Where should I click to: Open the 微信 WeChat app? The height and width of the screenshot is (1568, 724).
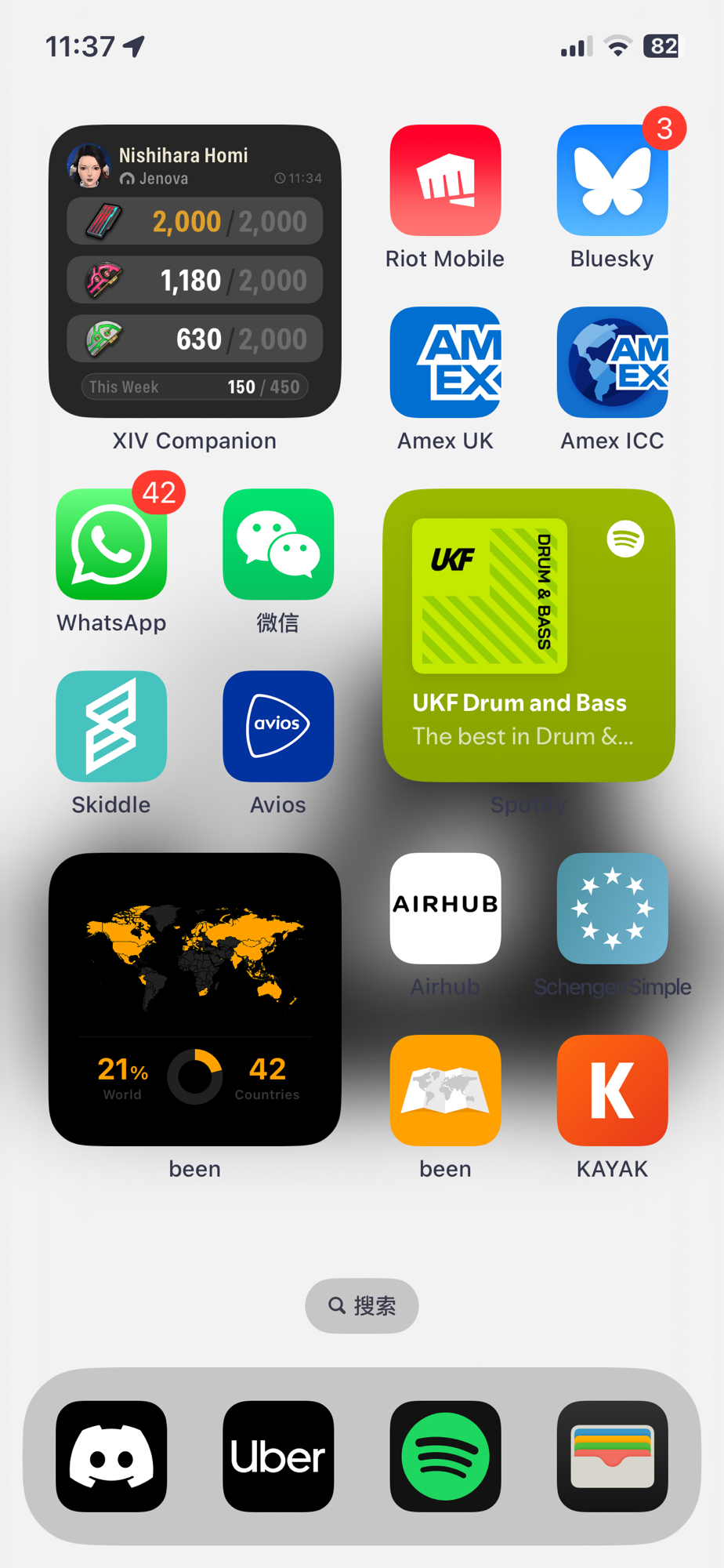pos(278,544)
